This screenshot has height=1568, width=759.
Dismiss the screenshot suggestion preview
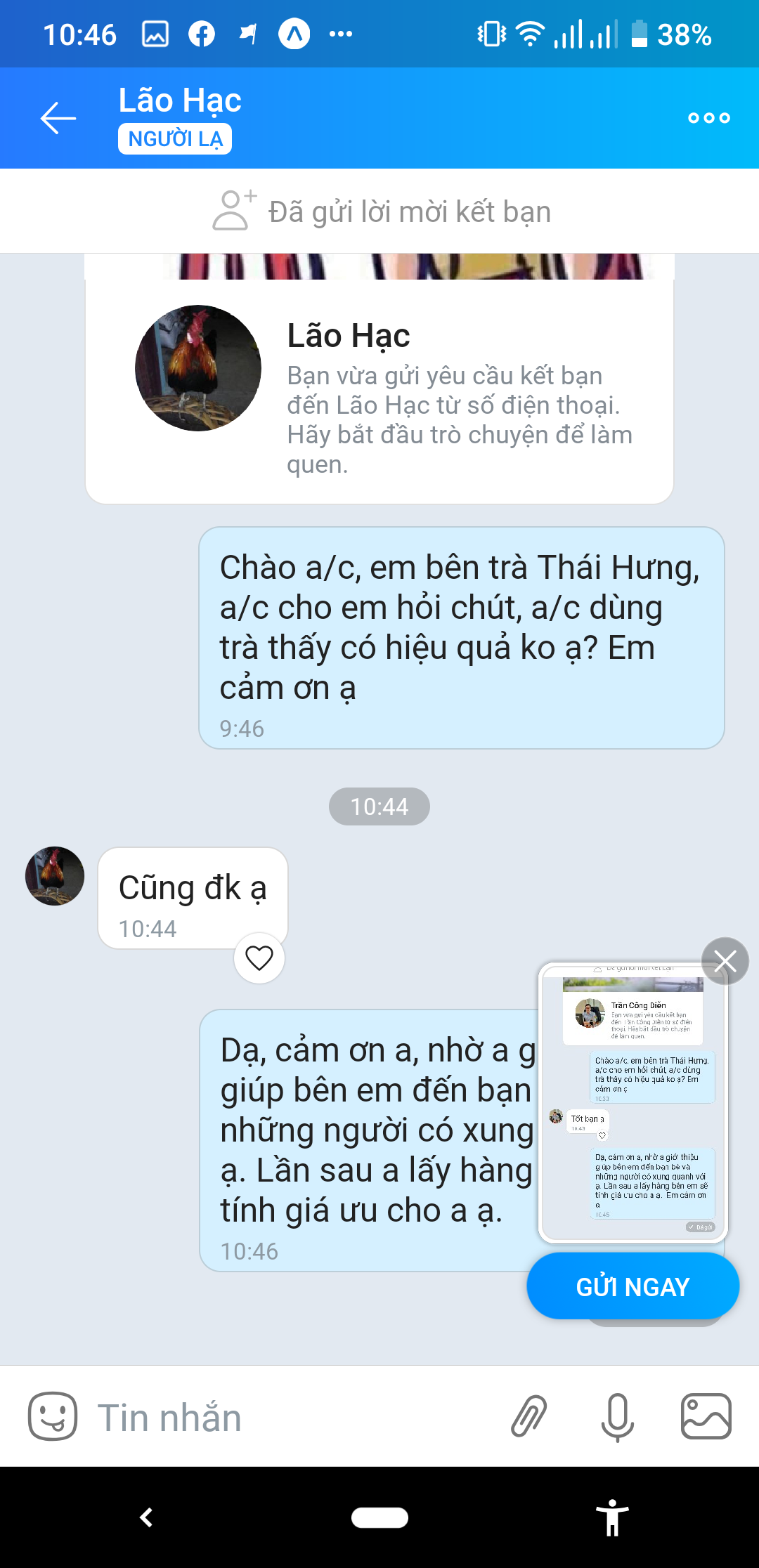(x=725, y=960)
